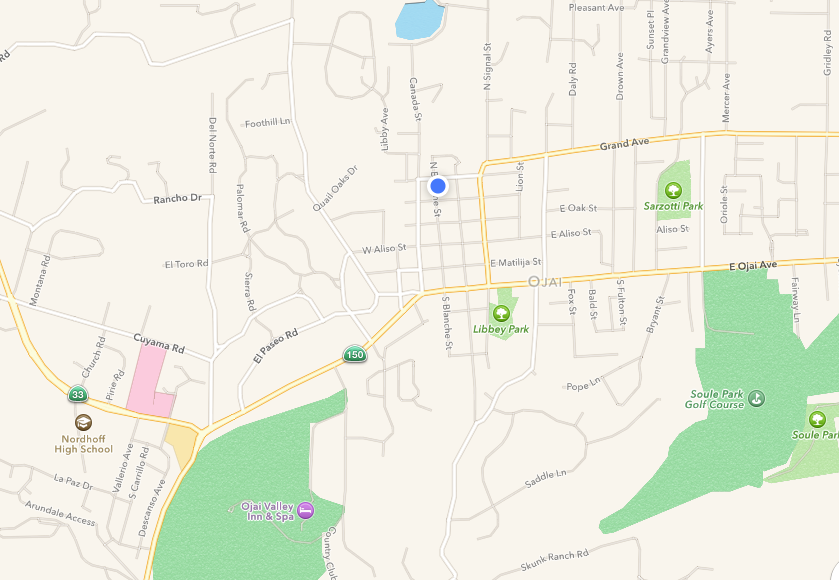The height and width of the screenshot is (580, 839).
Task: Open the Nordhoff High School marker
Action: (83, 422)
